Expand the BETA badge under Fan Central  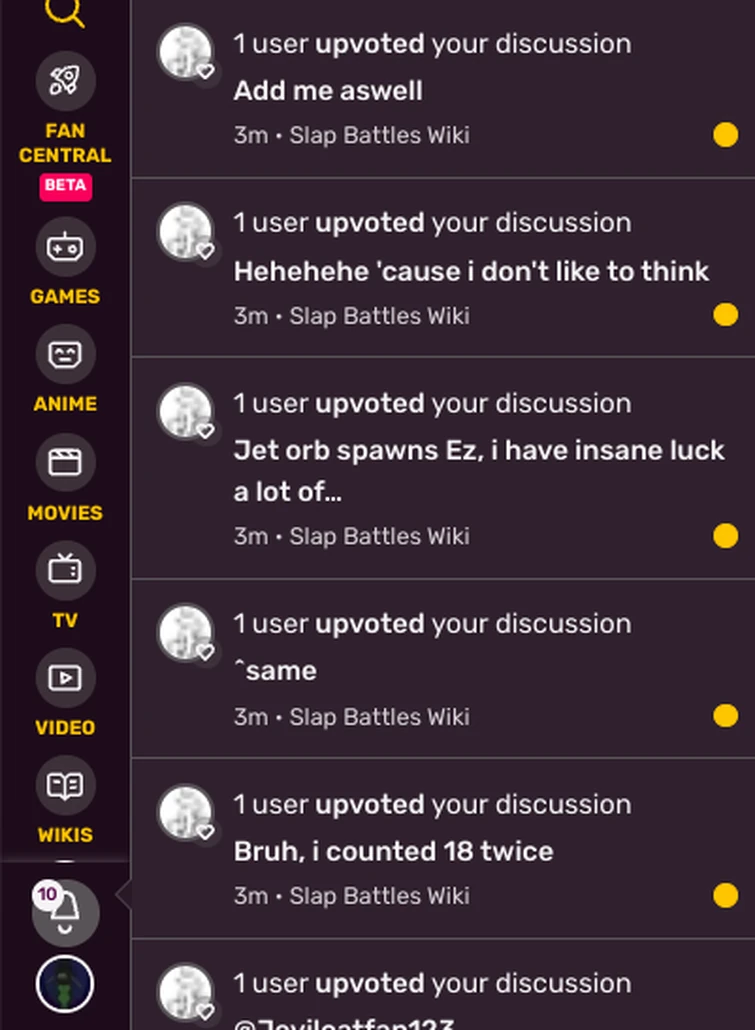(x=66, y=187)
